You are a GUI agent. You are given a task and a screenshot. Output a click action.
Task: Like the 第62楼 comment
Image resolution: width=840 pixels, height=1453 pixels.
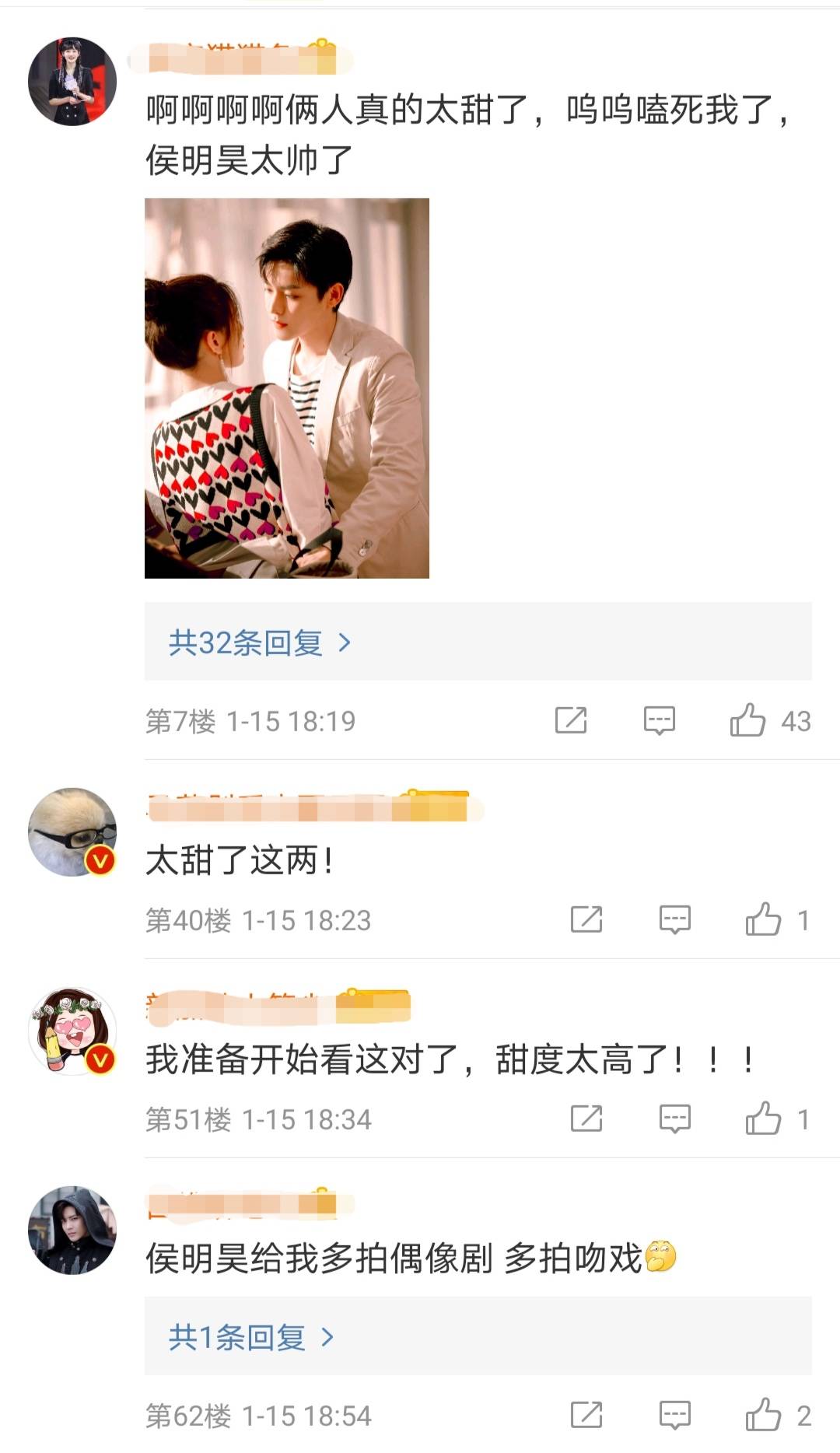point(763,1415)
